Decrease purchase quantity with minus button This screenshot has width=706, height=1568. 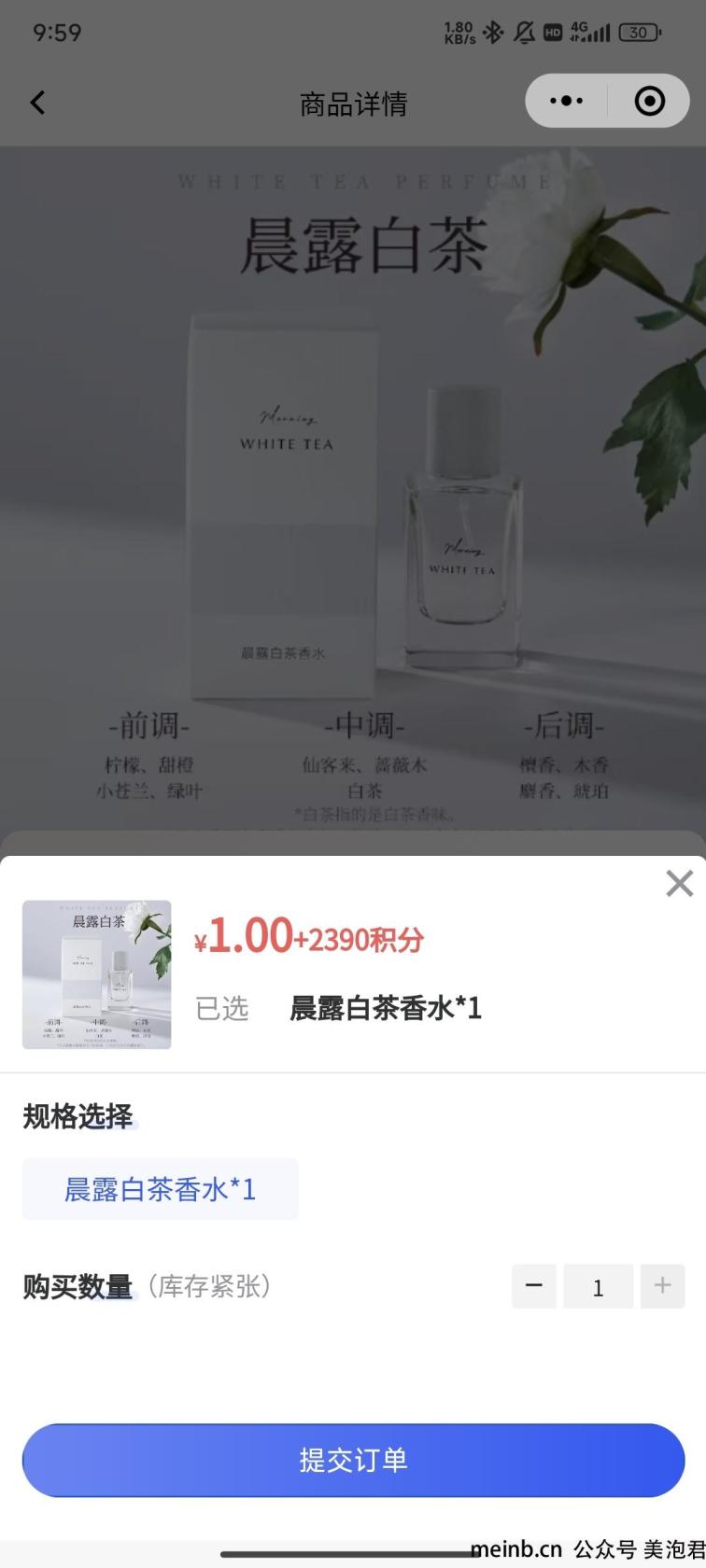[534, 1286]
